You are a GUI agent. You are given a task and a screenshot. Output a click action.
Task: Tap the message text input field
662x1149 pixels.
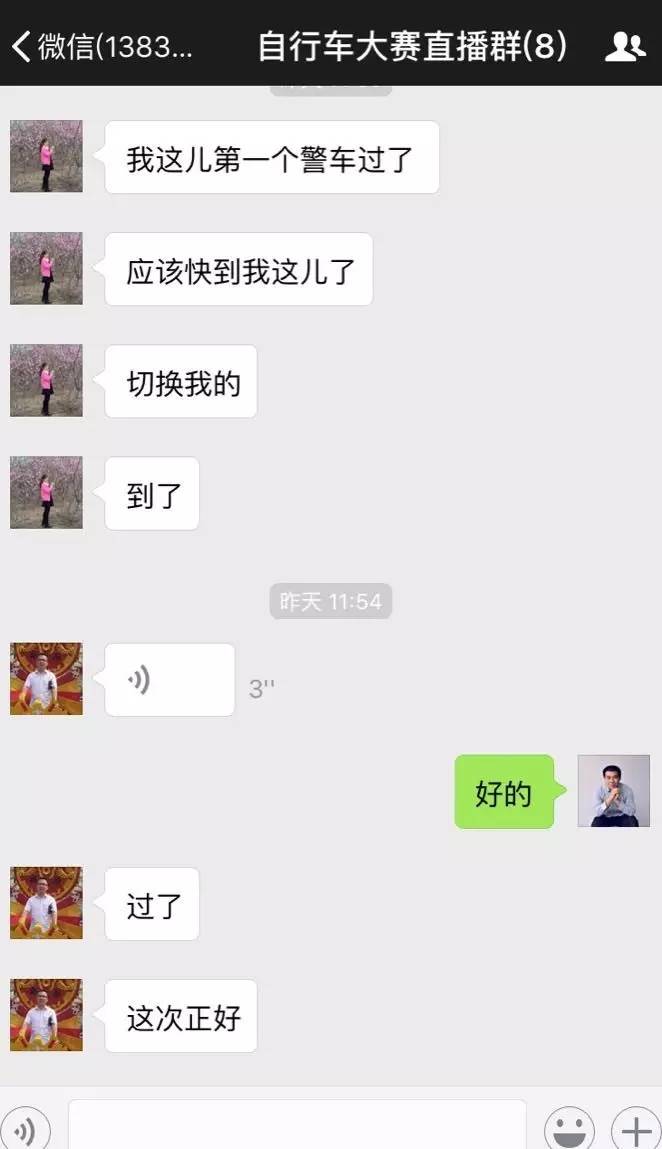coord(297,1127)
